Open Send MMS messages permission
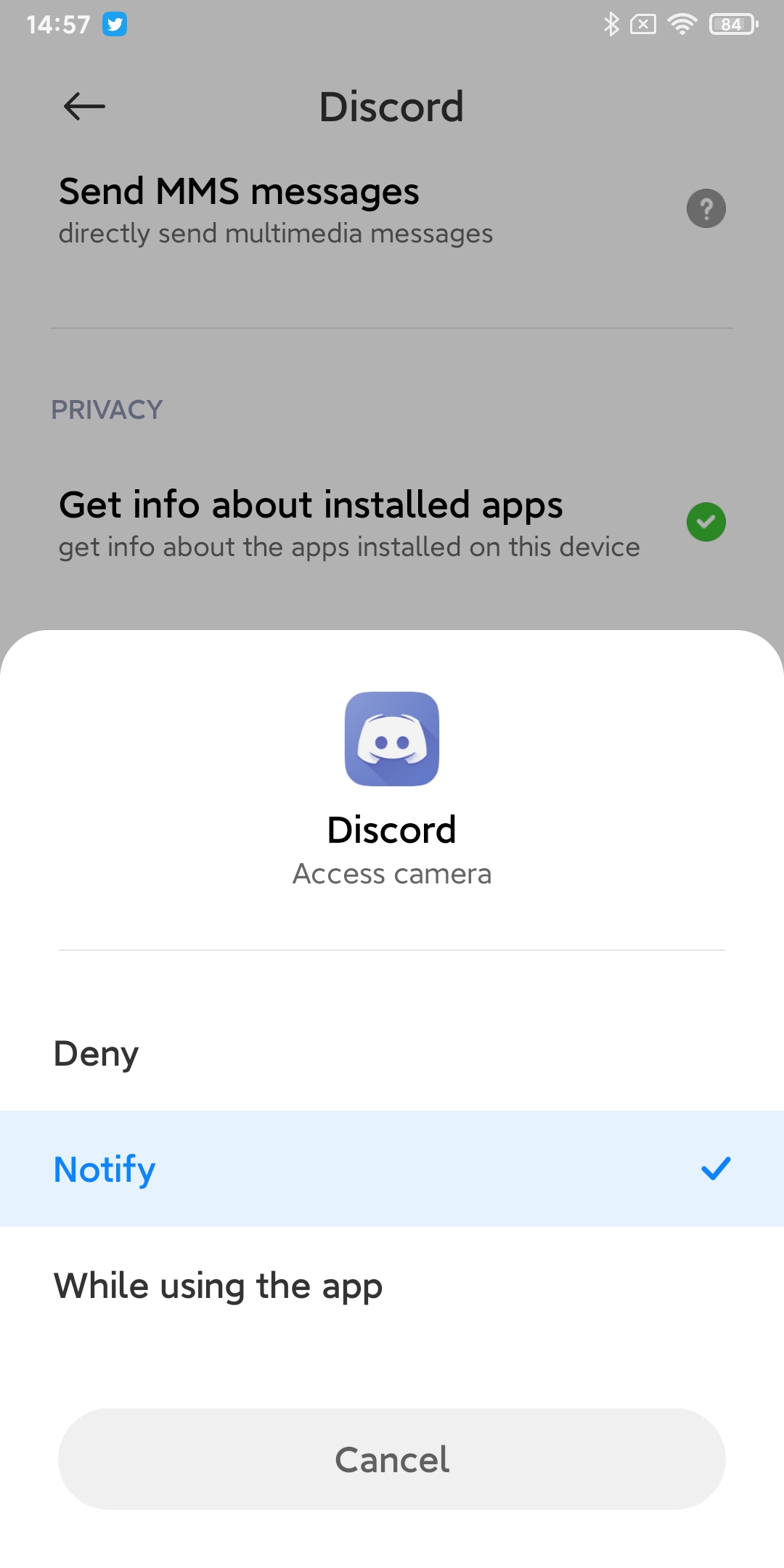This screenshot has width=784, height=1568. [392, 210]
